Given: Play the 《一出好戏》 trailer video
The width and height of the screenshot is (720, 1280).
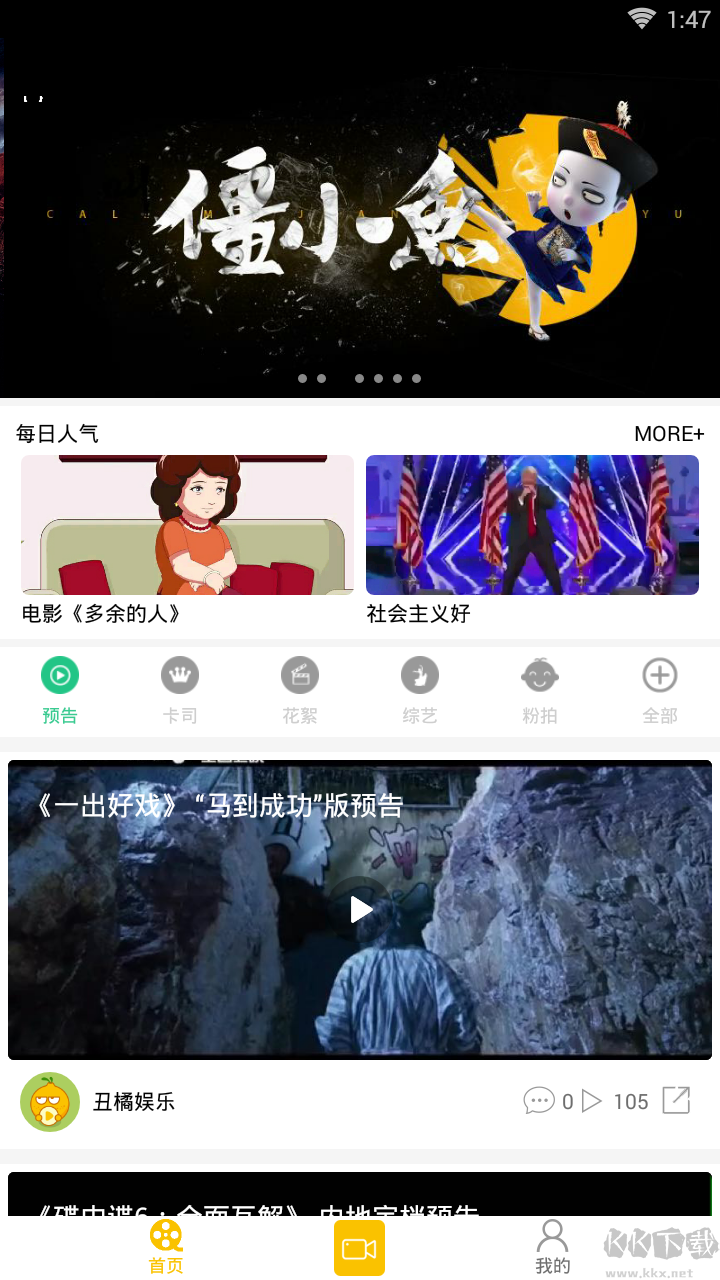Looking at the screenshot, I should tap(360, 910).
